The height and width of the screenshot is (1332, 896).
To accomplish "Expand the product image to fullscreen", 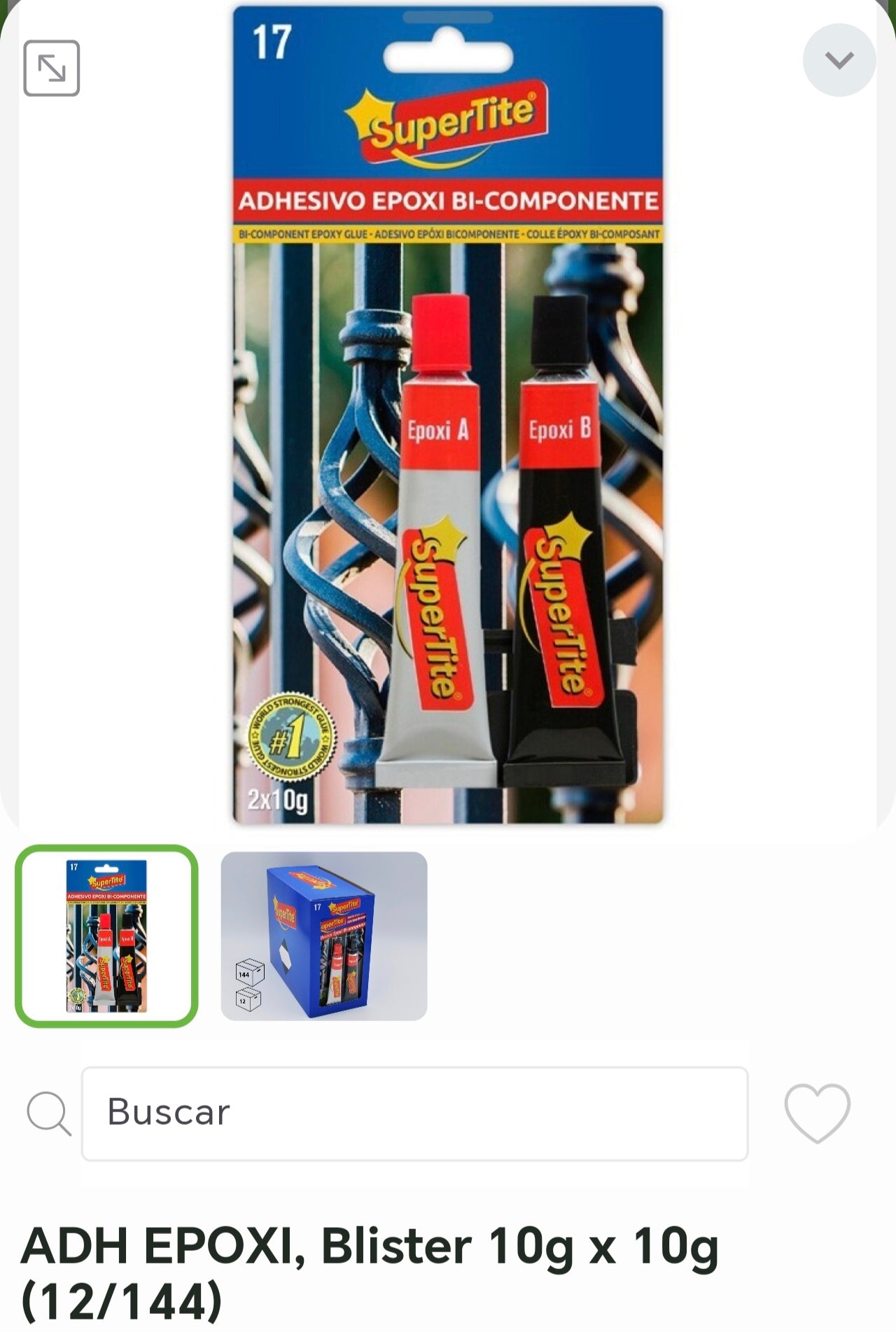I will [x=52, y=68].
